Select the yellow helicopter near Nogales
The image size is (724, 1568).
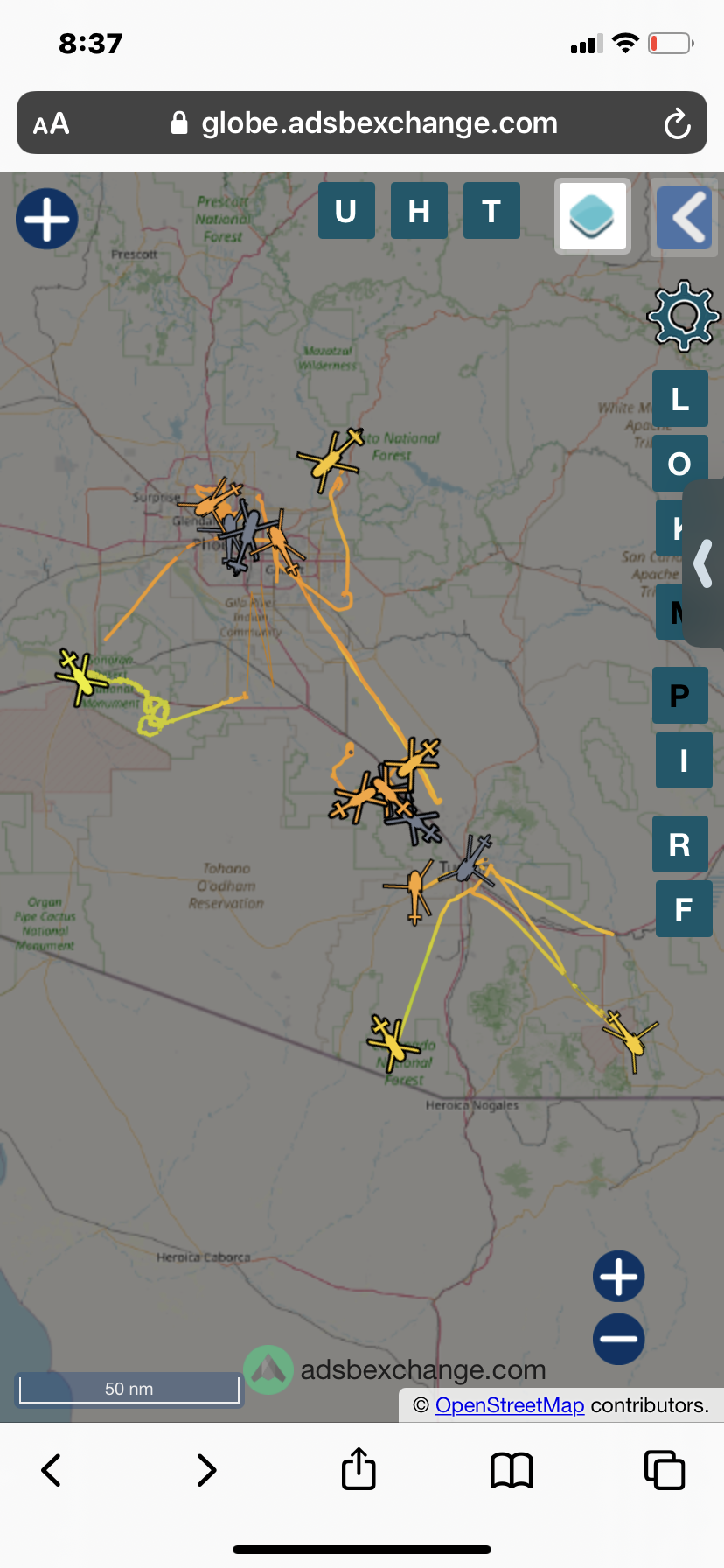(x=393, y=1043)
